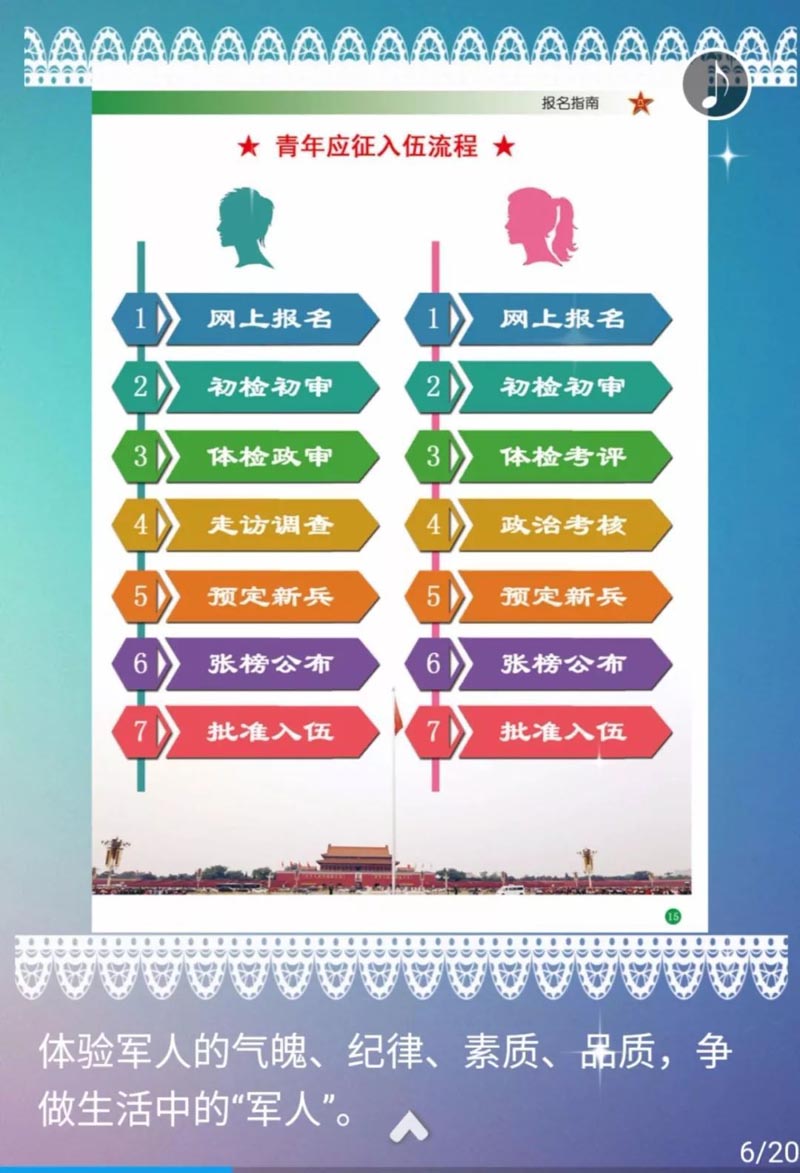
Task: Tap the up arrow for next page
Action: [408, 1127]
